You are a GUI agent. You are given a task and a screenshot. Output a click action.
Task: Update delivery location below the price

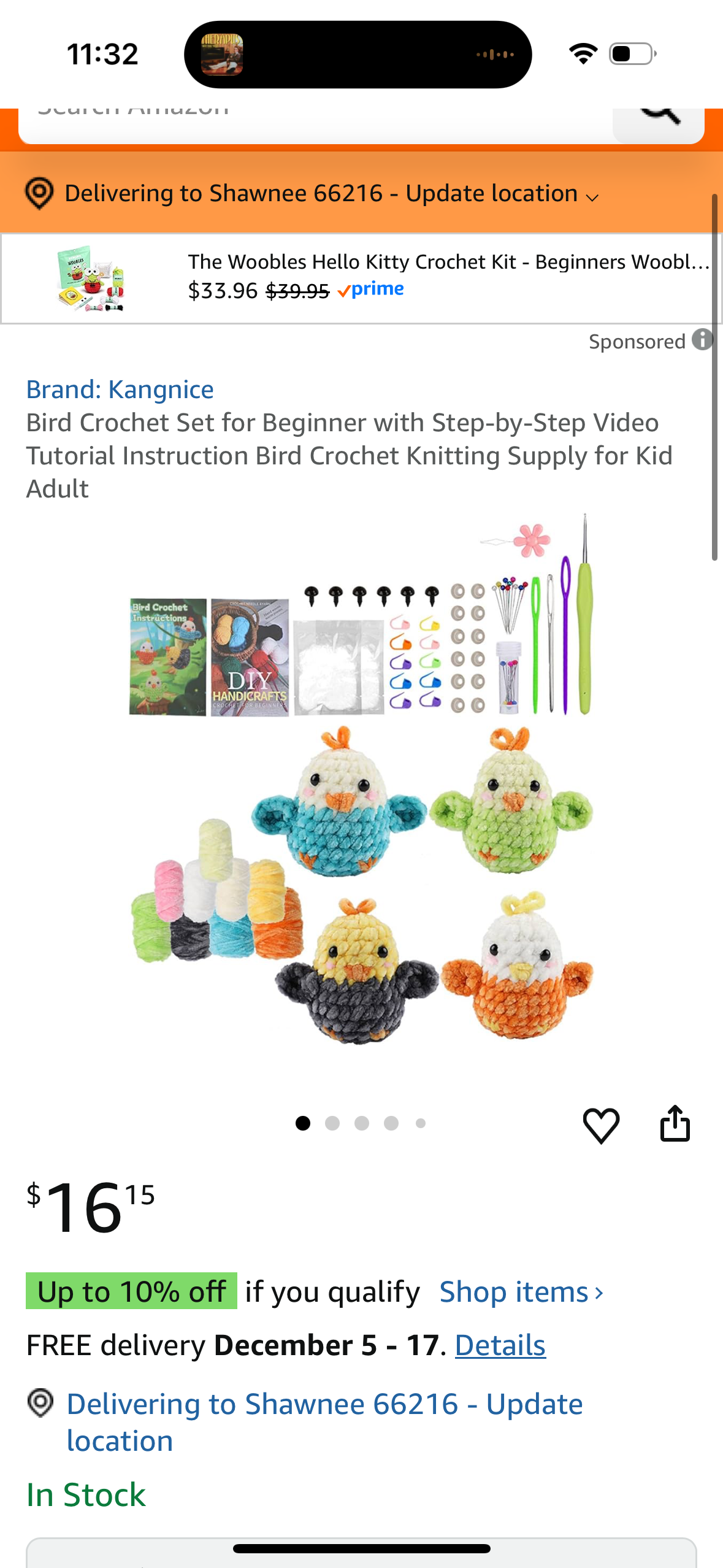pyautogui.click(x=324, y=1421)
